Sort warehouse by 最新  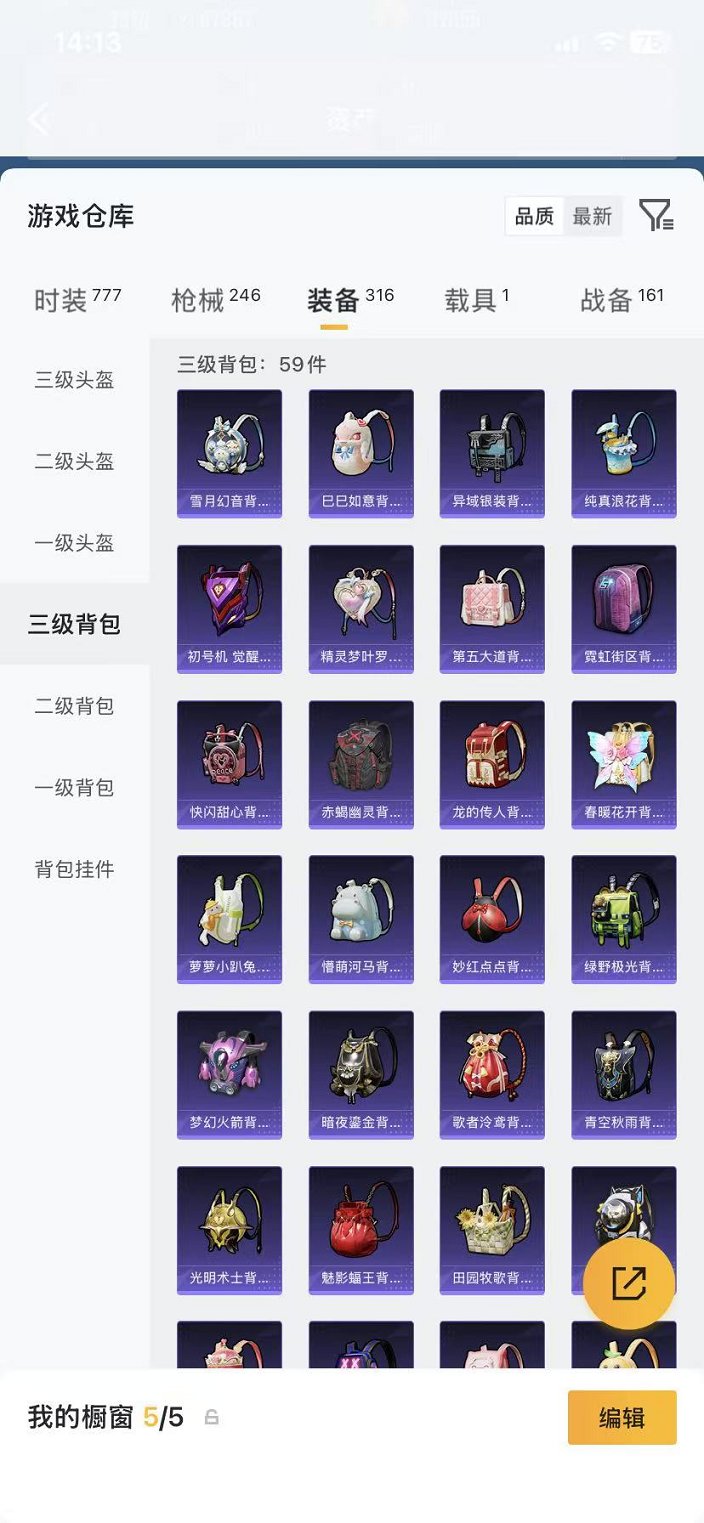coord(592,216)
